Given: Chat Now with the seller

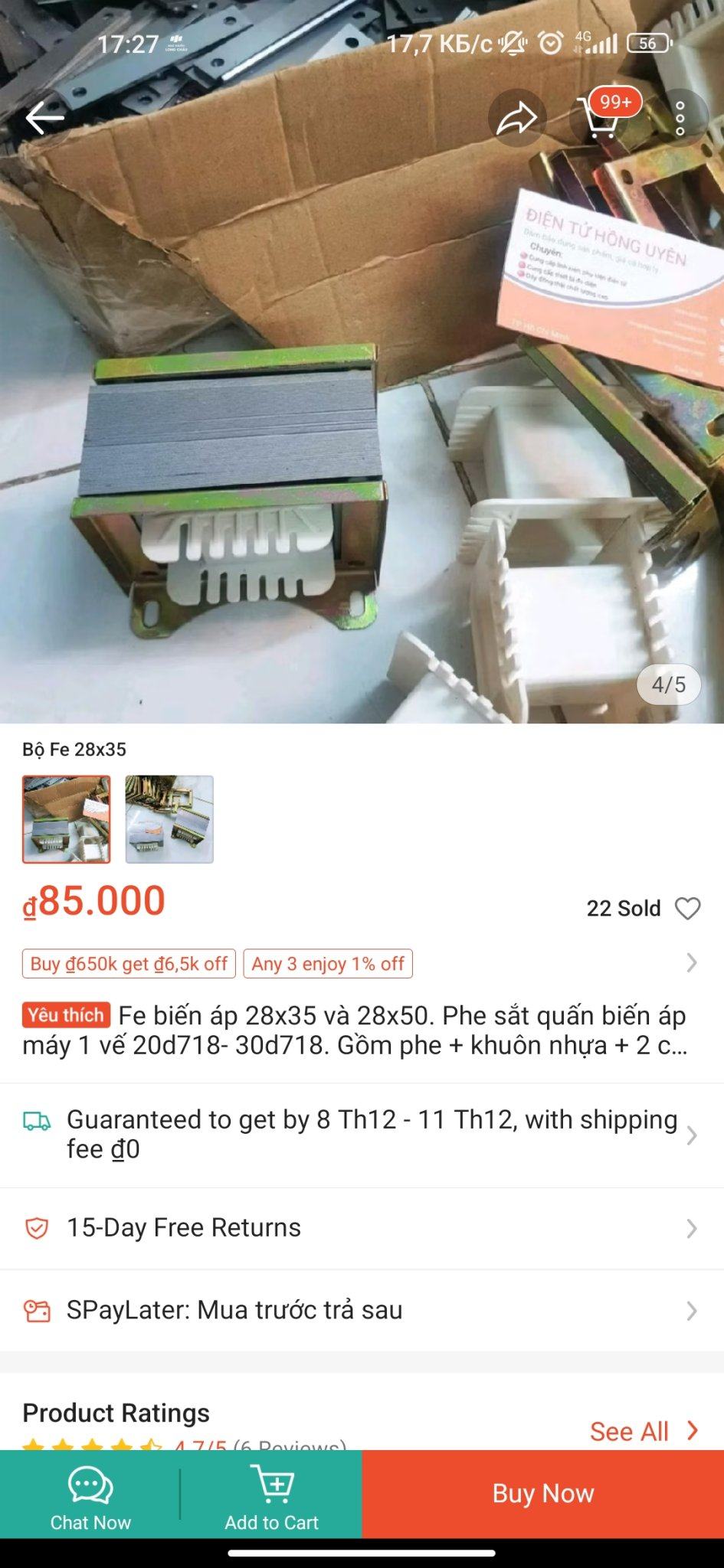Looking at the screenshot, I should (x=90, y=1494).
